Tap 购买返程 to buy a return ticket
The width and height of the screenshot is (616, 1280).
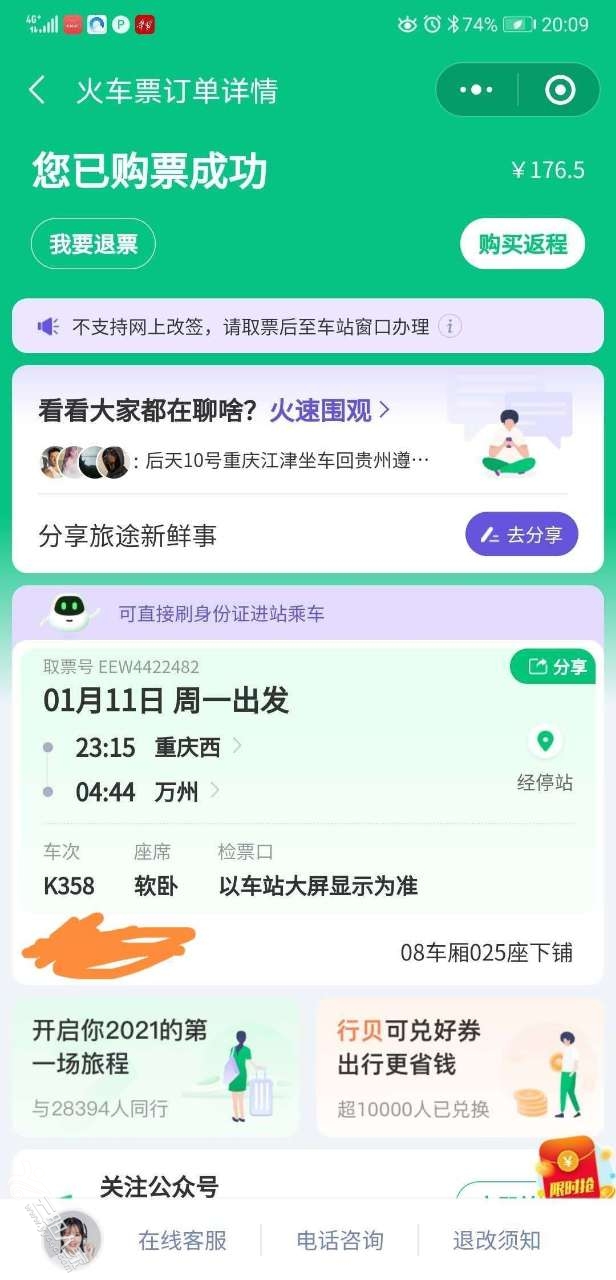tap(522, 244)
